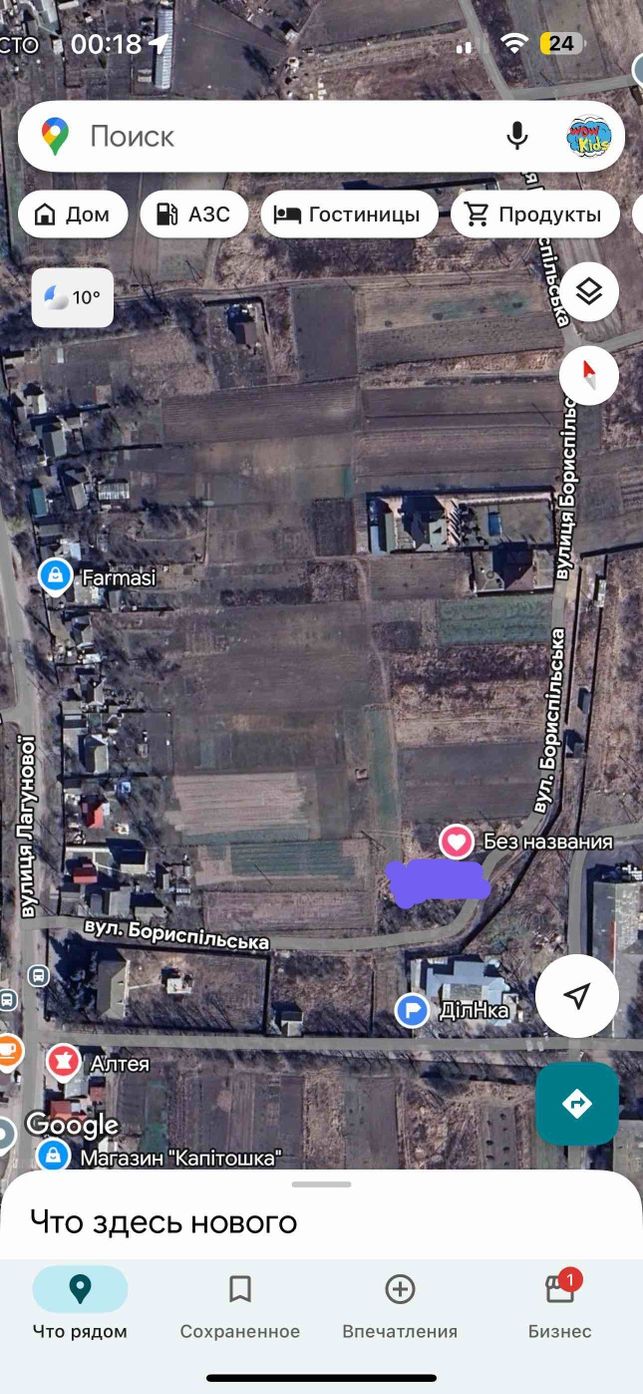
Task: Select the АЗС chip
Action: (x=194, y=214)
